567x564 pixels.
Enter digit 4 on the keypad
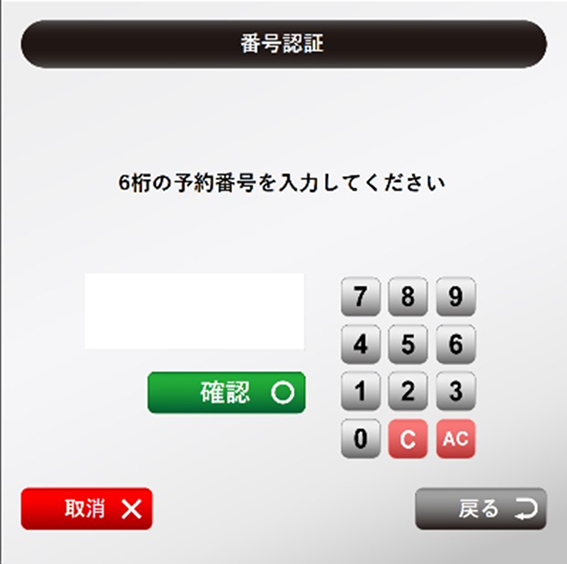[361, 344]
